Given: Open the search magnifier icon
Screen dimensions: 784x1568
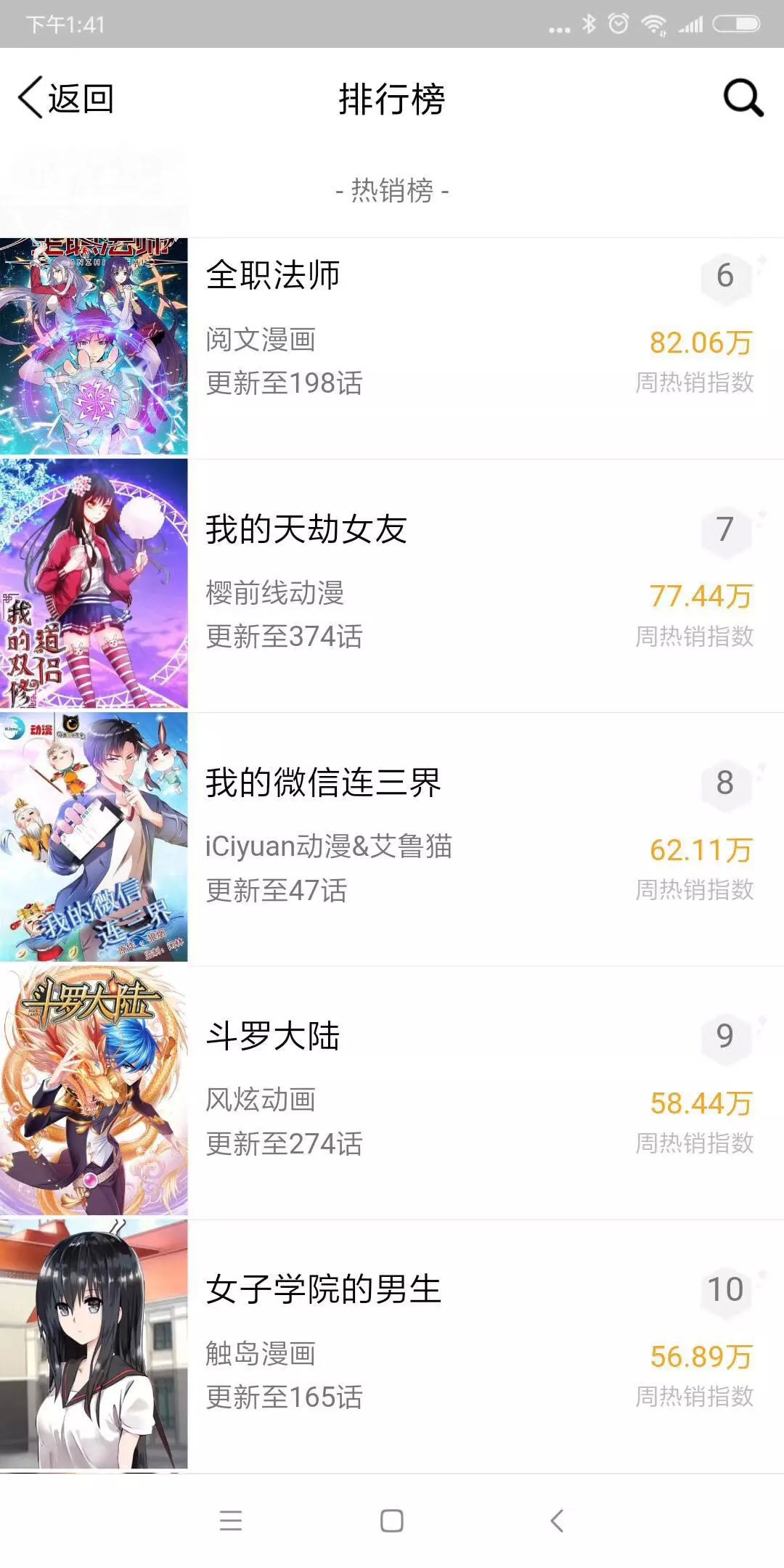Looking at the screenshot, I should point(743,98).
